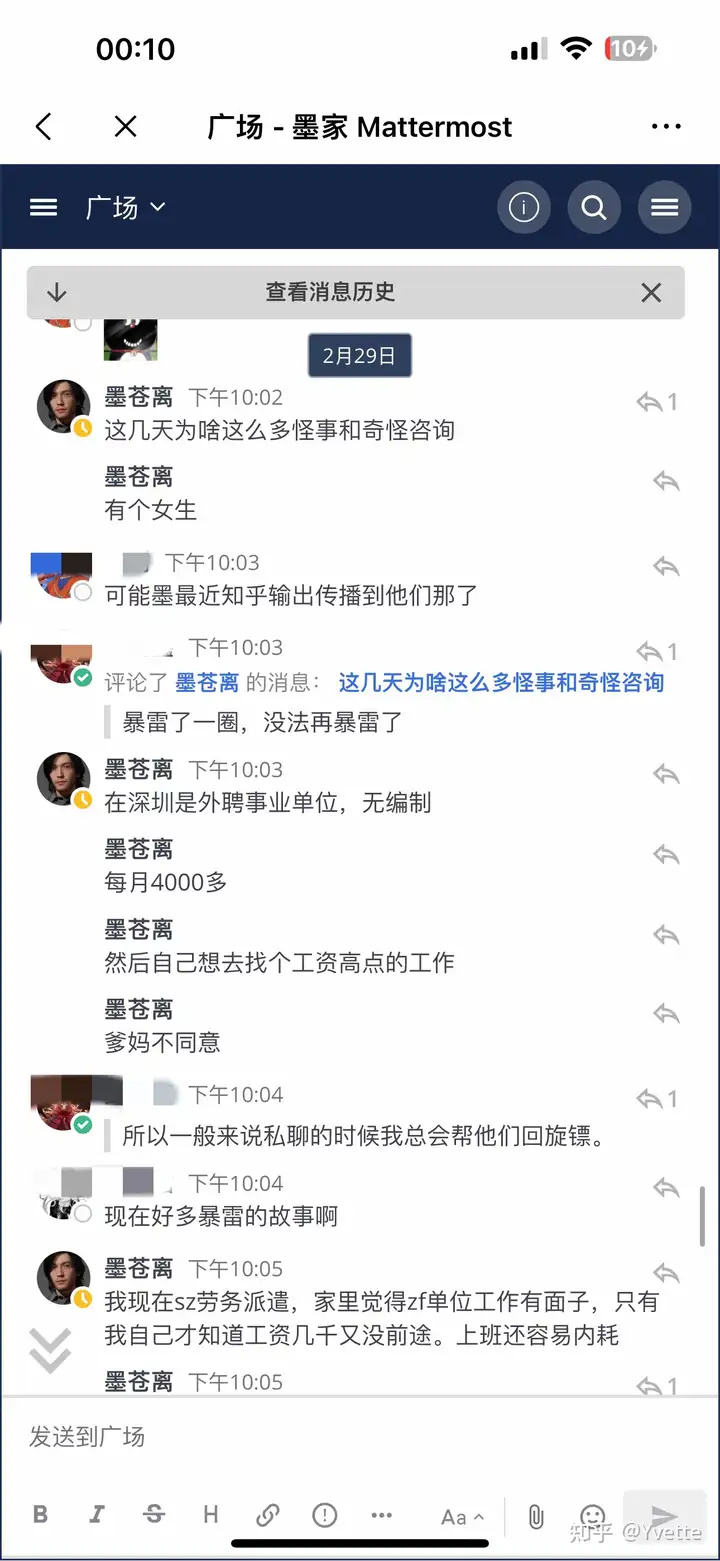Screen dimensions: 720x1561
Task: Tap the 查看消息历史 banner
Action: click(x=330, y=292)
